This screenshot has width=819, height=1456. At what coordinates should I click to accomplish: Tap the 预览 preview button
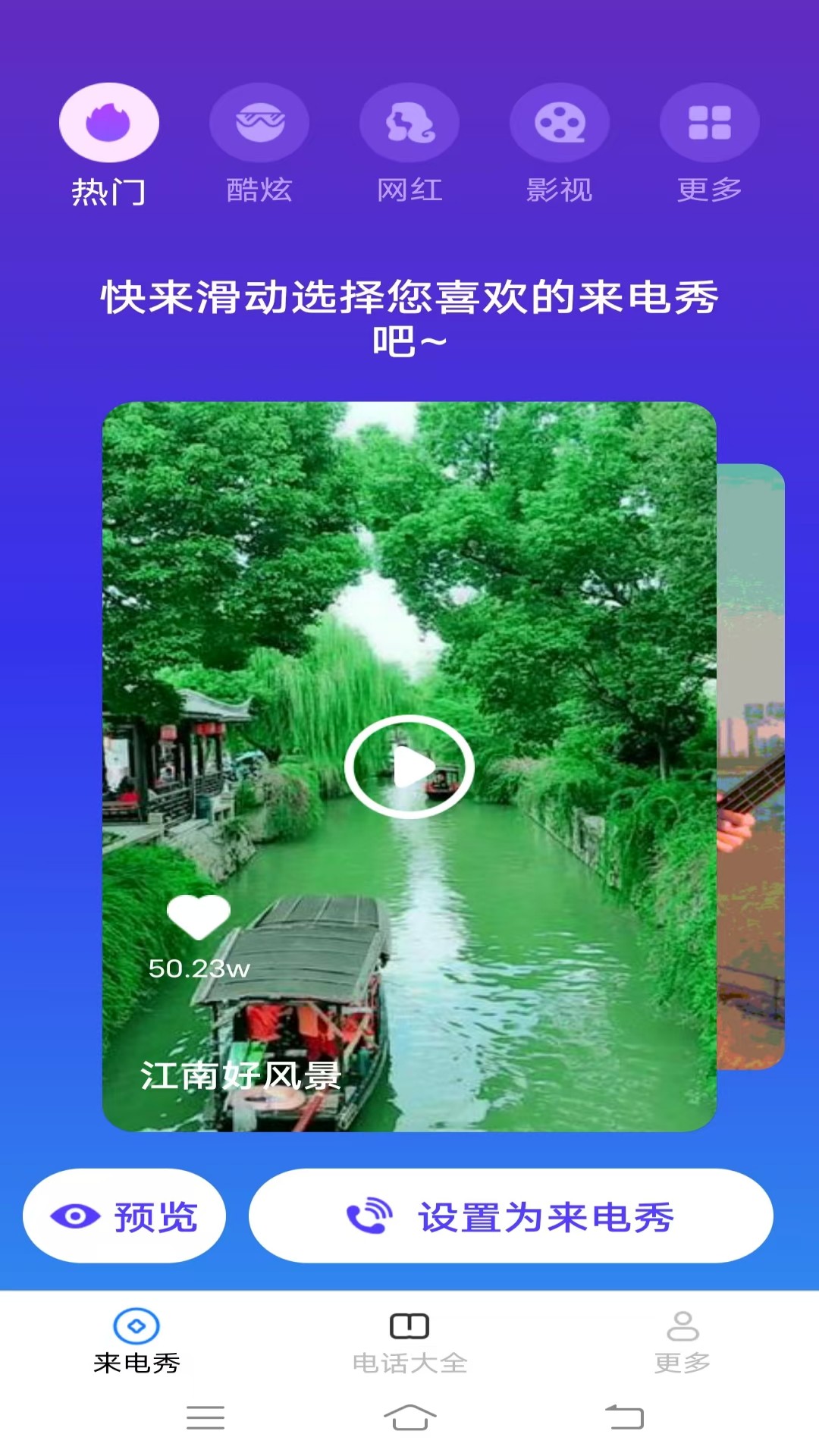[x=124, y=1216]
